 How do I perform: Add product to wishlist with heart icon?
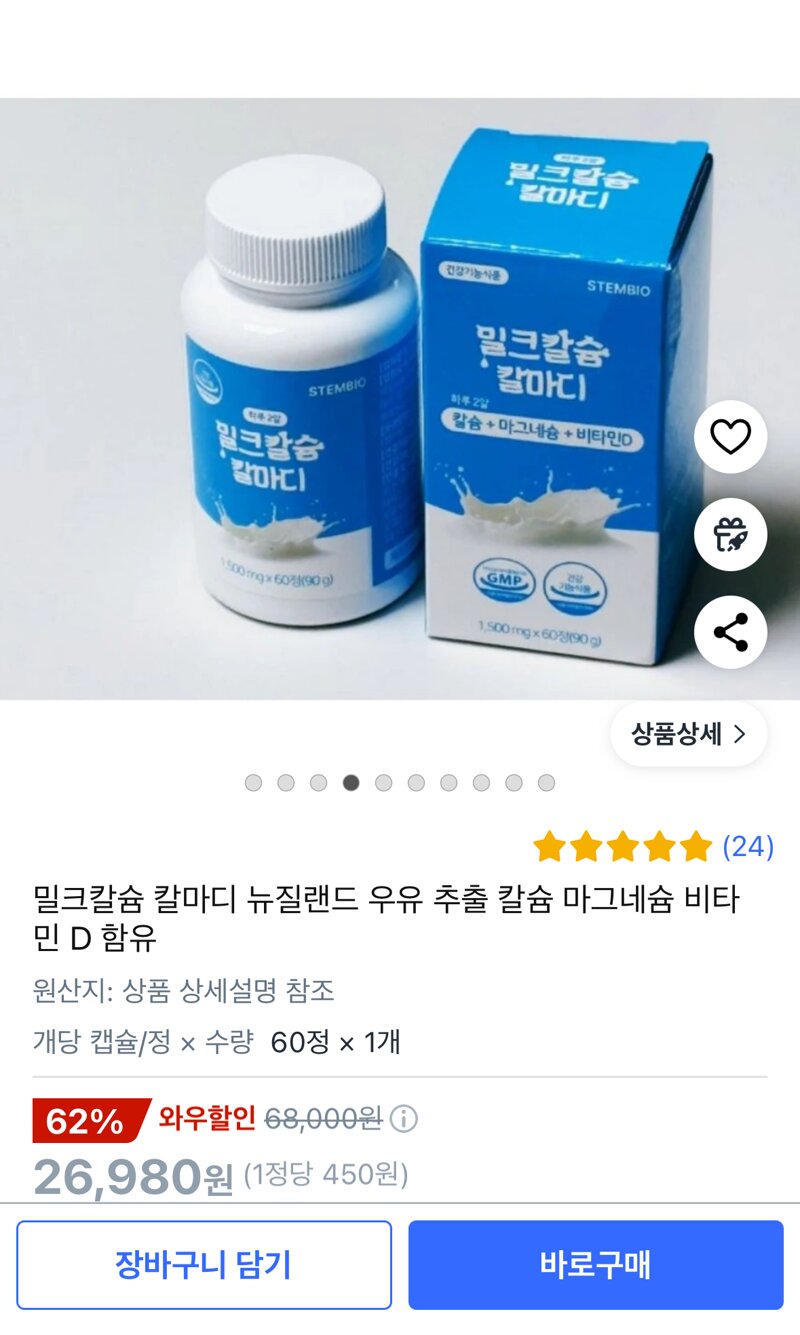coord(731,437)
